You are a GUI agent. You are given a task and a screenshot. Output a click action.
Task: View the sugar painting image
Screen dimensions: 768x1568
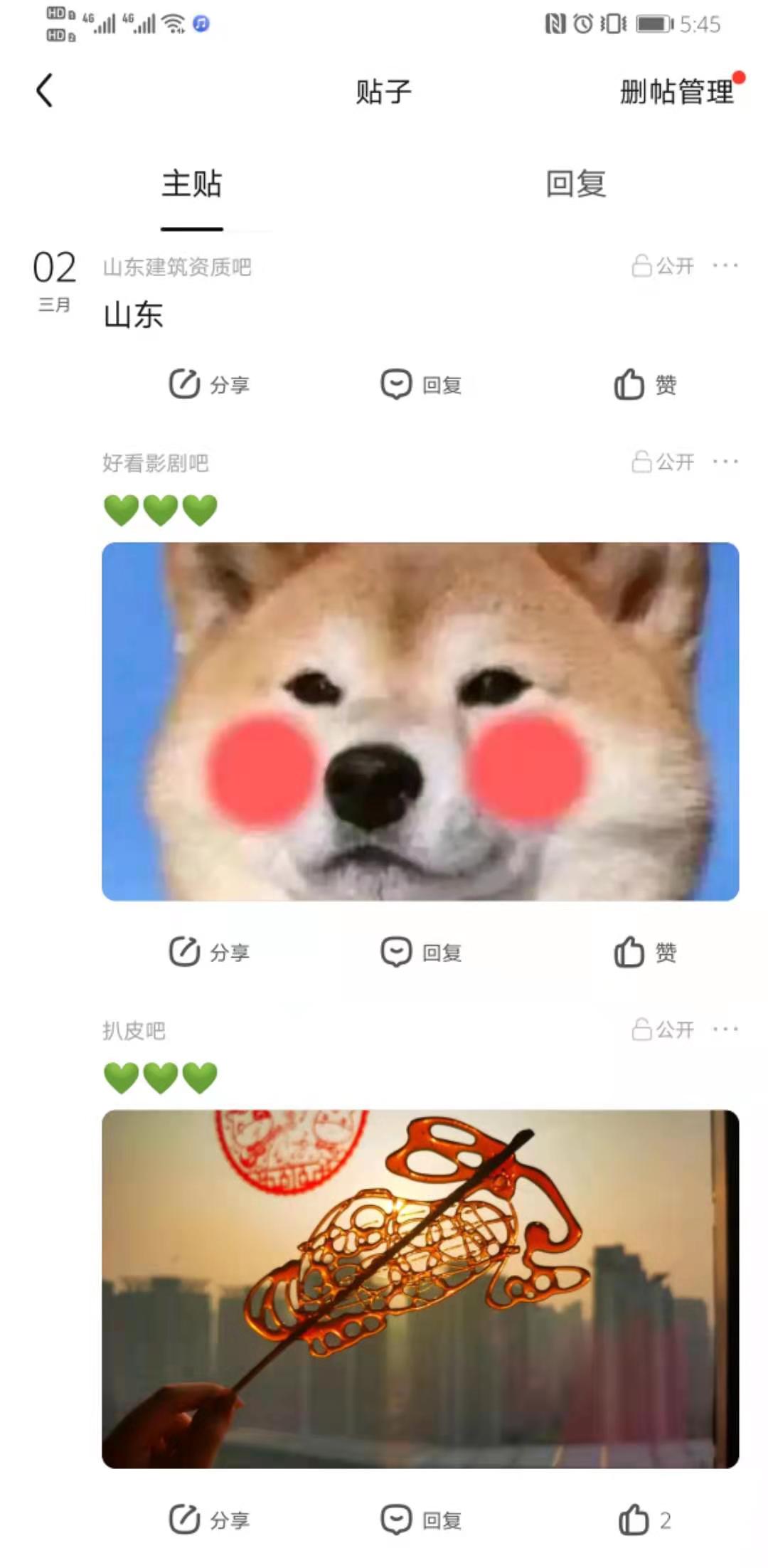[420, 1288]
